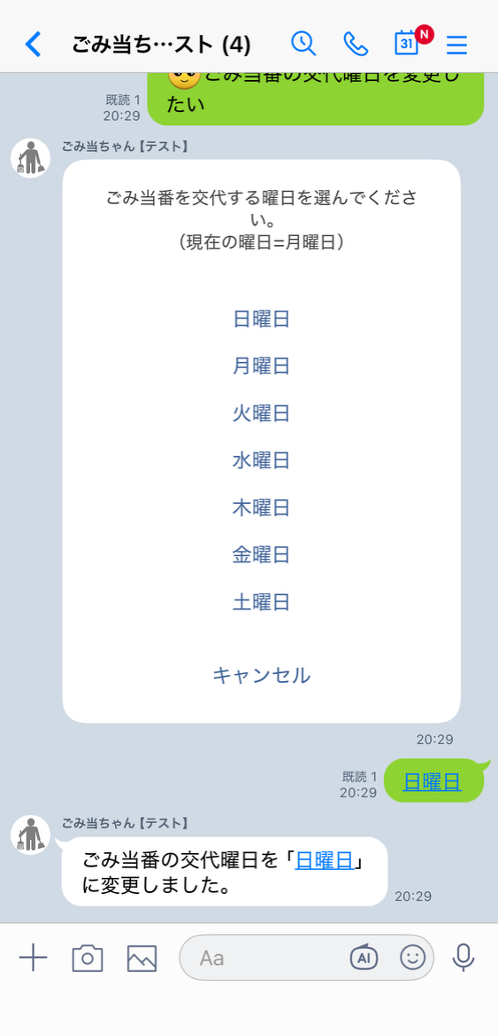This screenshot has height=1036, width=498.
Task: Tap キャンセル to cancel the selection
Action: tap(262, 675)
